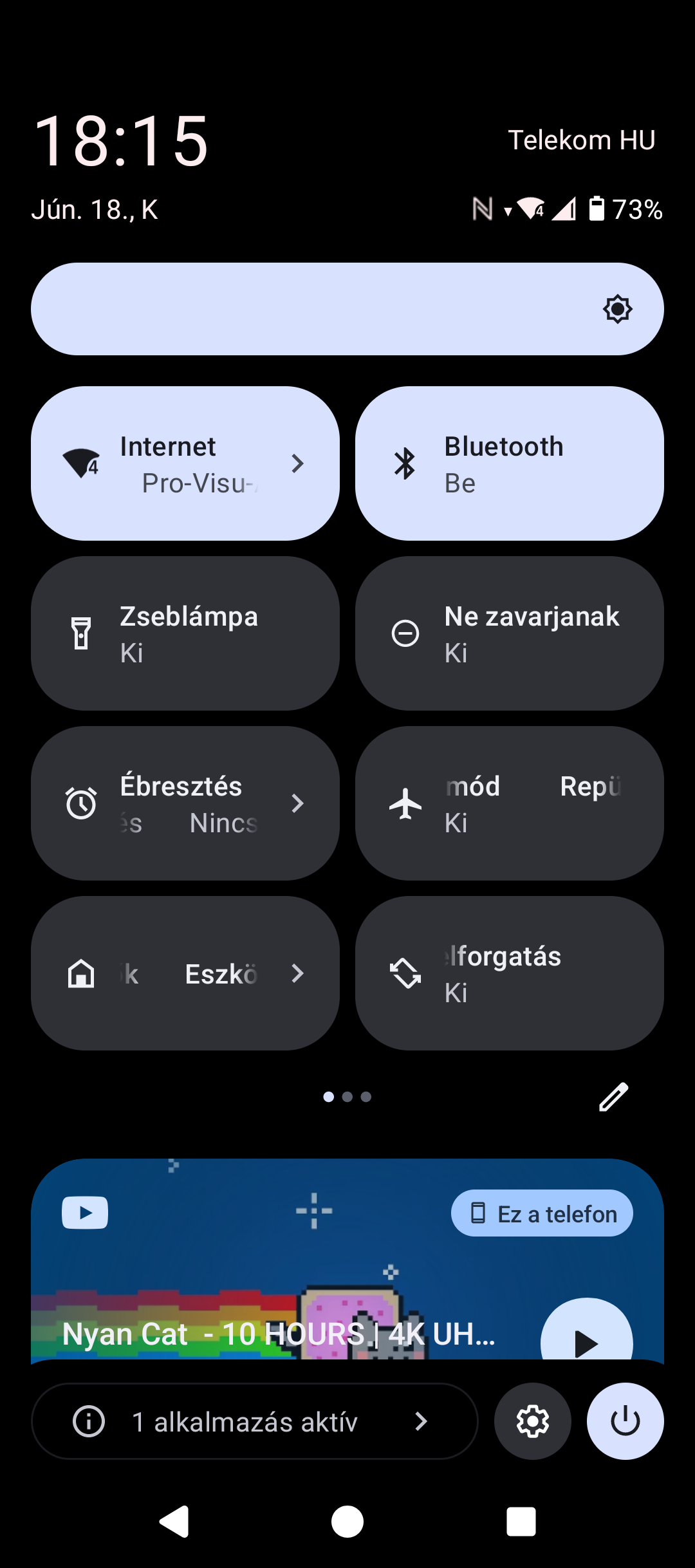Go back using the navigation bar
This screenshot has height=1568, width=695.
[174, 1522]
